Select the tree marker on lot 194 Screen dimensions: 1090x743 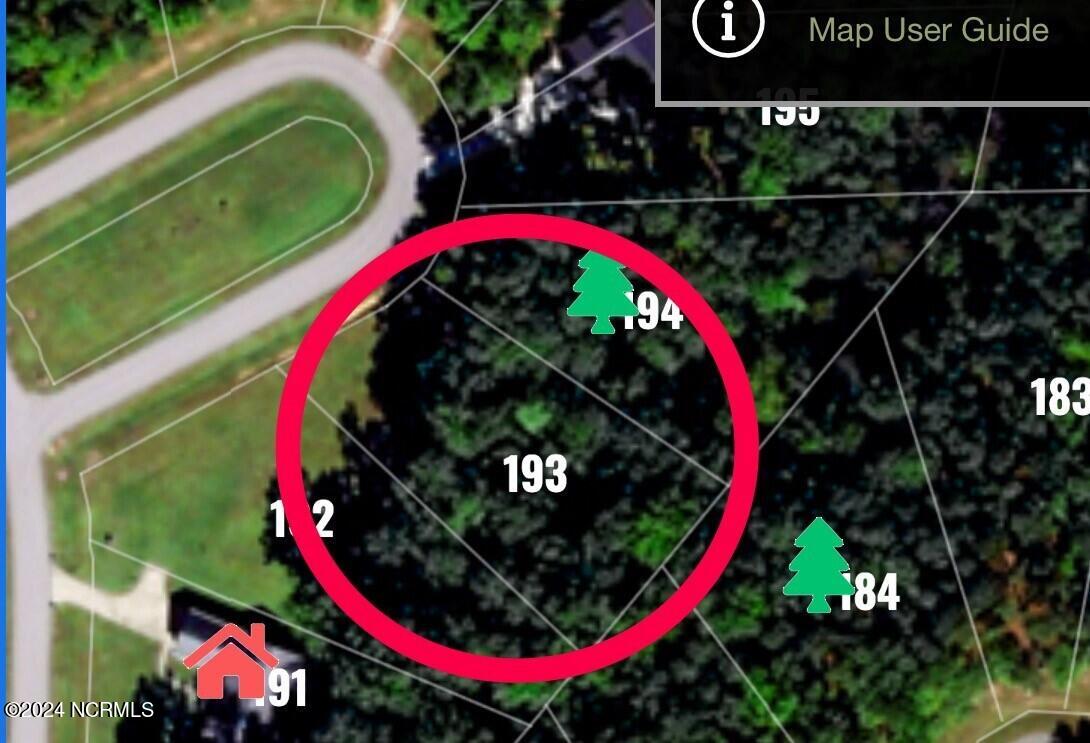(601, 291)
